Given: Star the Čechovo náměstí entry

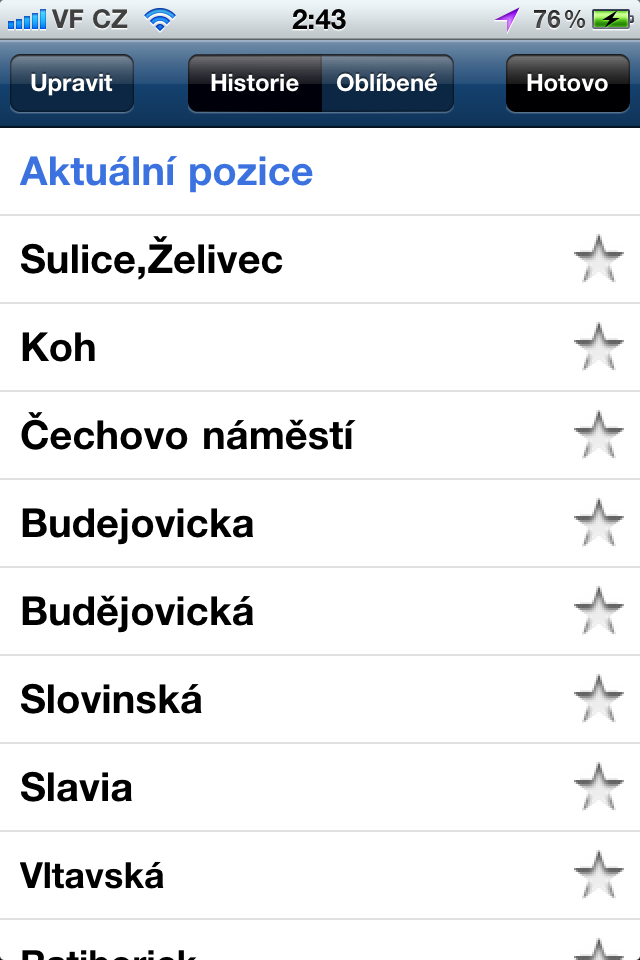Looking at the screenshot, I should click(598, 436).
